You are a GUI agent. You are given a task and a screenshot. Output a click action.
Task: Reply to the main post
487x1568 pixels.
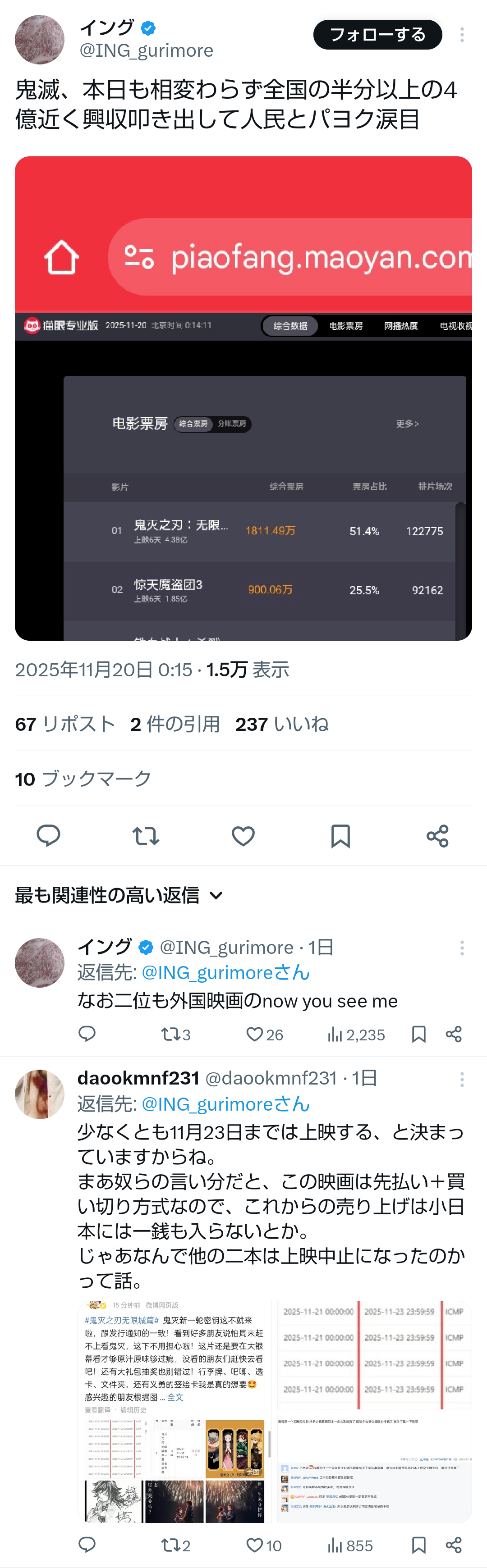click(x=49, y=836)
